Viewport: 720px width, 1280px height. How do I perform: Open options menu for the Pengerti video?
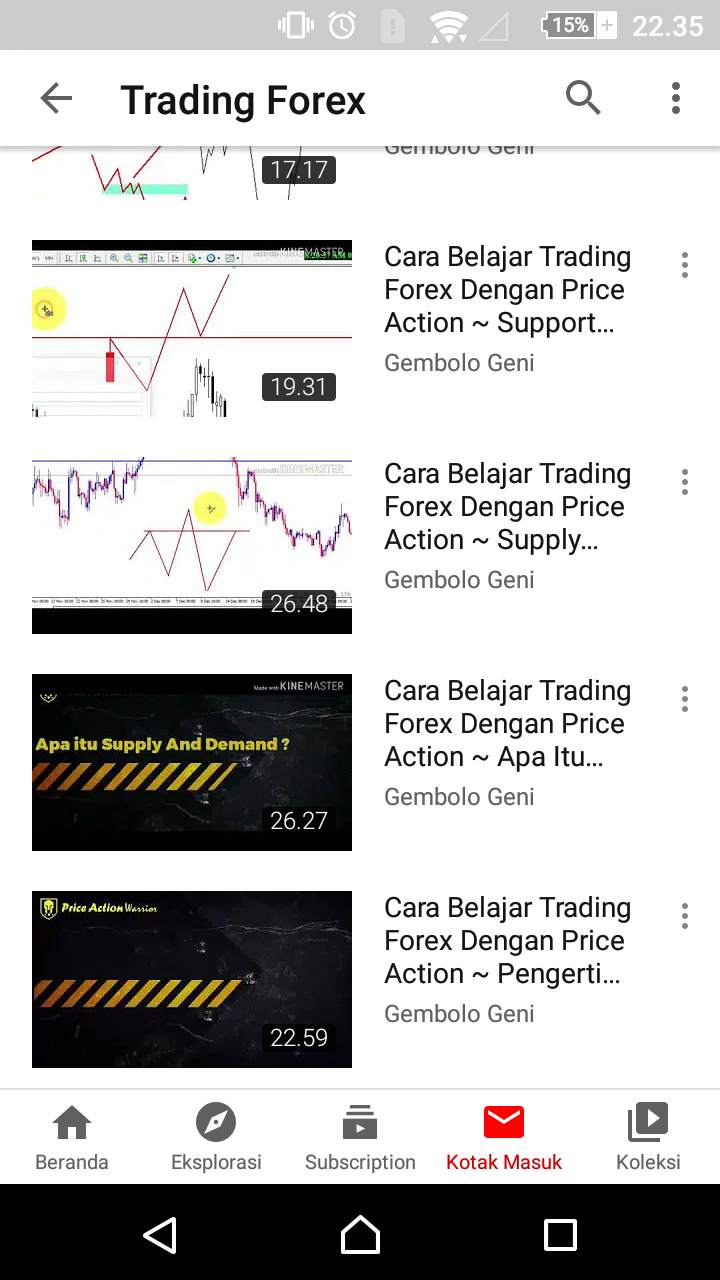pyautogui.click(x=685, y=916)
